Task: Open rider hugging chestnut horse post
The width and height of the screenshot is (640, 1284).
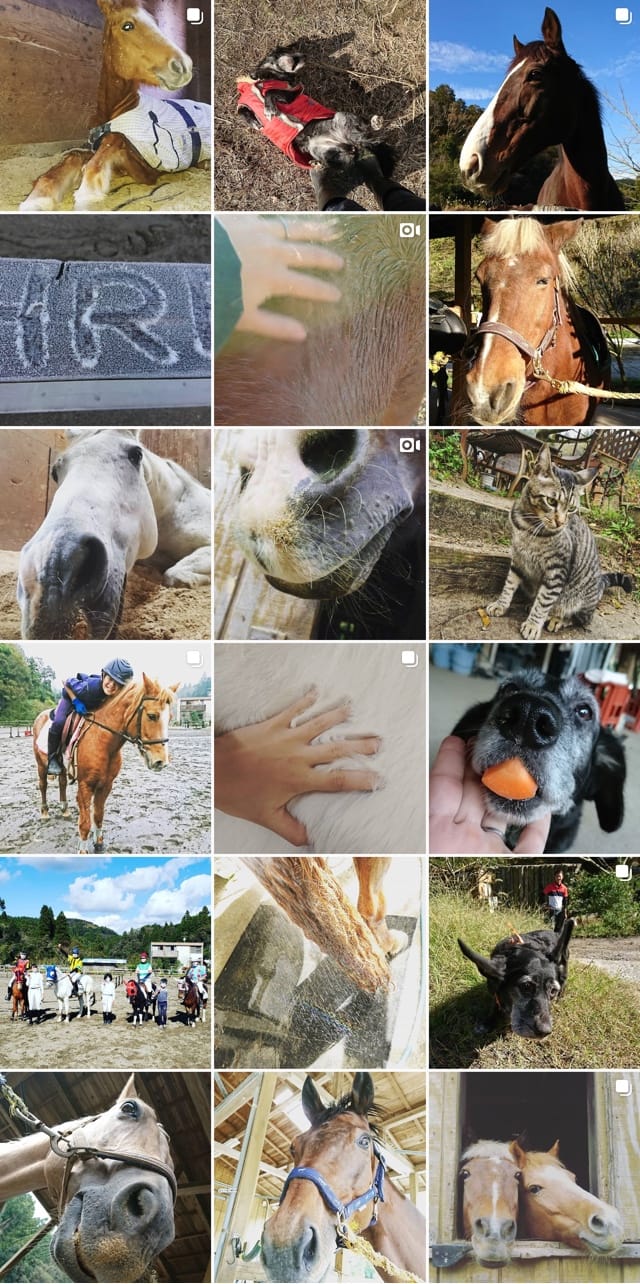Action: coord(105,748)
